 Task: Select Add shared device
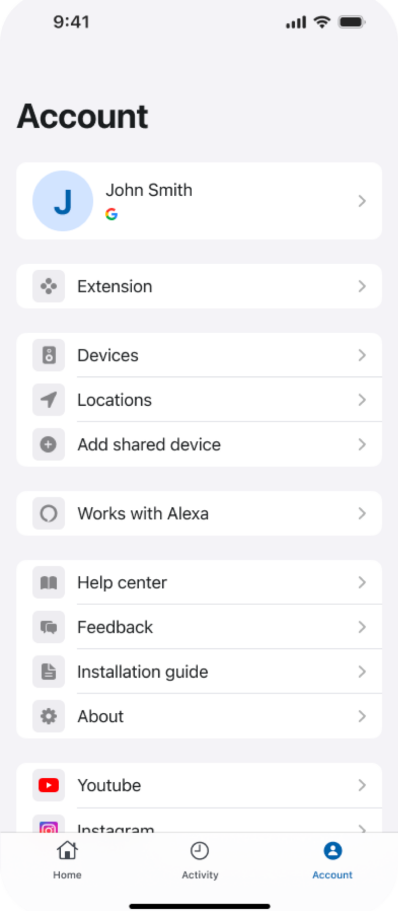(199, 444)
